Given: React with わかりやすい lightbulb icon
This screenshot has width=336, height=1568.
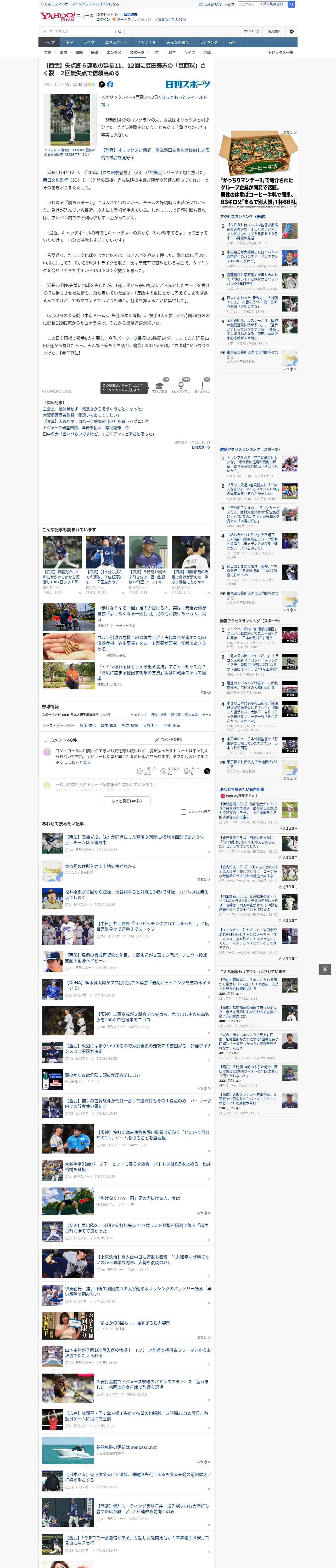Looking at the screenshot, I should (x=181, y=387).
